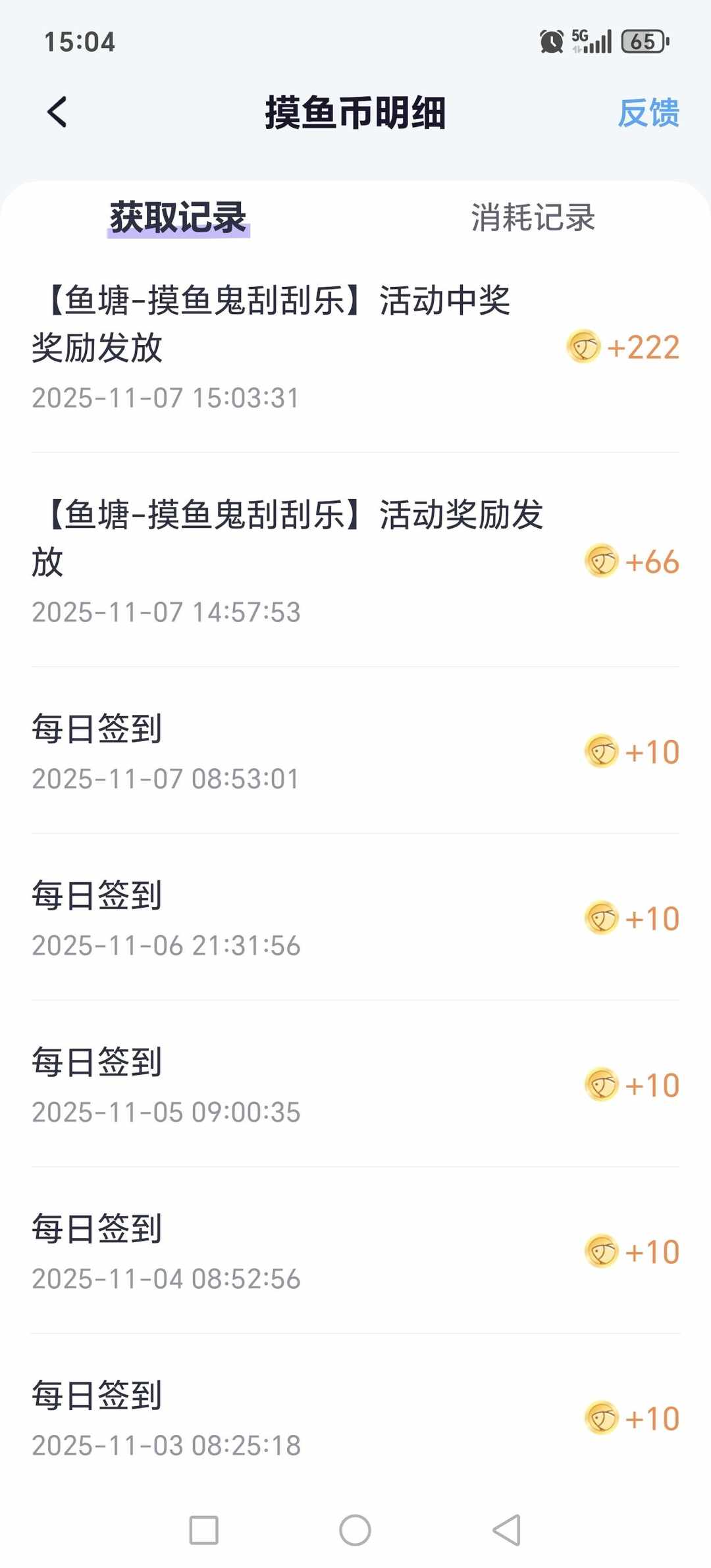Open the 摸鱼鬼刮刮乐 winning reward entry
The image size is (711, 1568).
276,342
